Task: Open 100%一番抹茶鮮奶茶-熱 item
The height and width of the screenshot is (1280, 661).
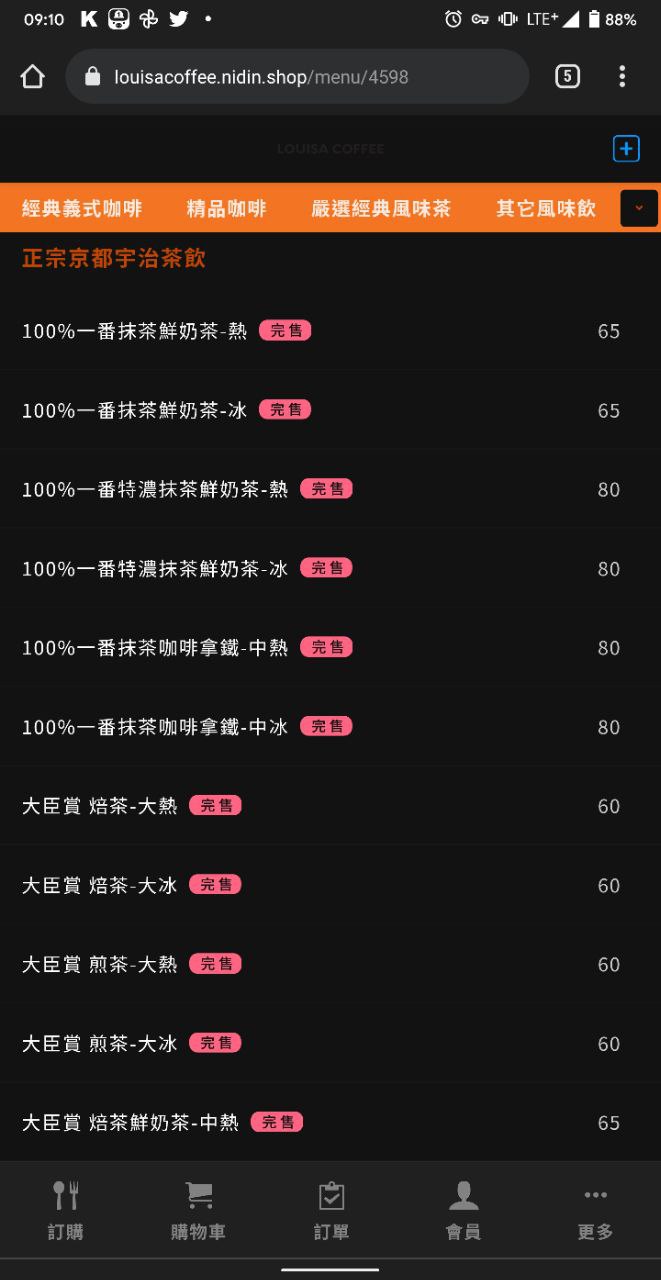Action: tap(330, 331)
